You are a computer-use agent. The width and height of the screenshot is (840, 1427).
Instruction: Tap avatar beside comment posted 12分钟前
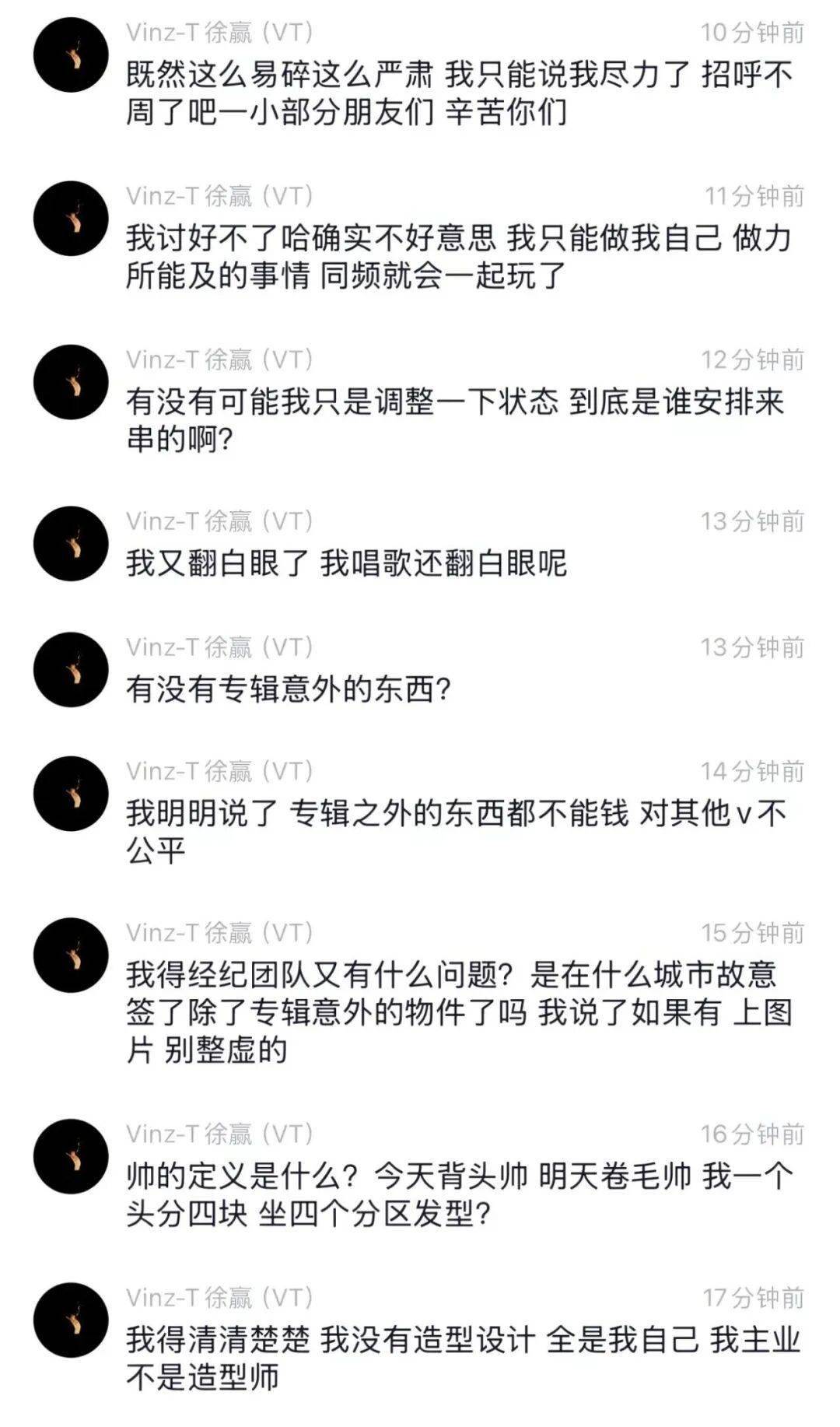pyautogui.click(x=71, y=382)
